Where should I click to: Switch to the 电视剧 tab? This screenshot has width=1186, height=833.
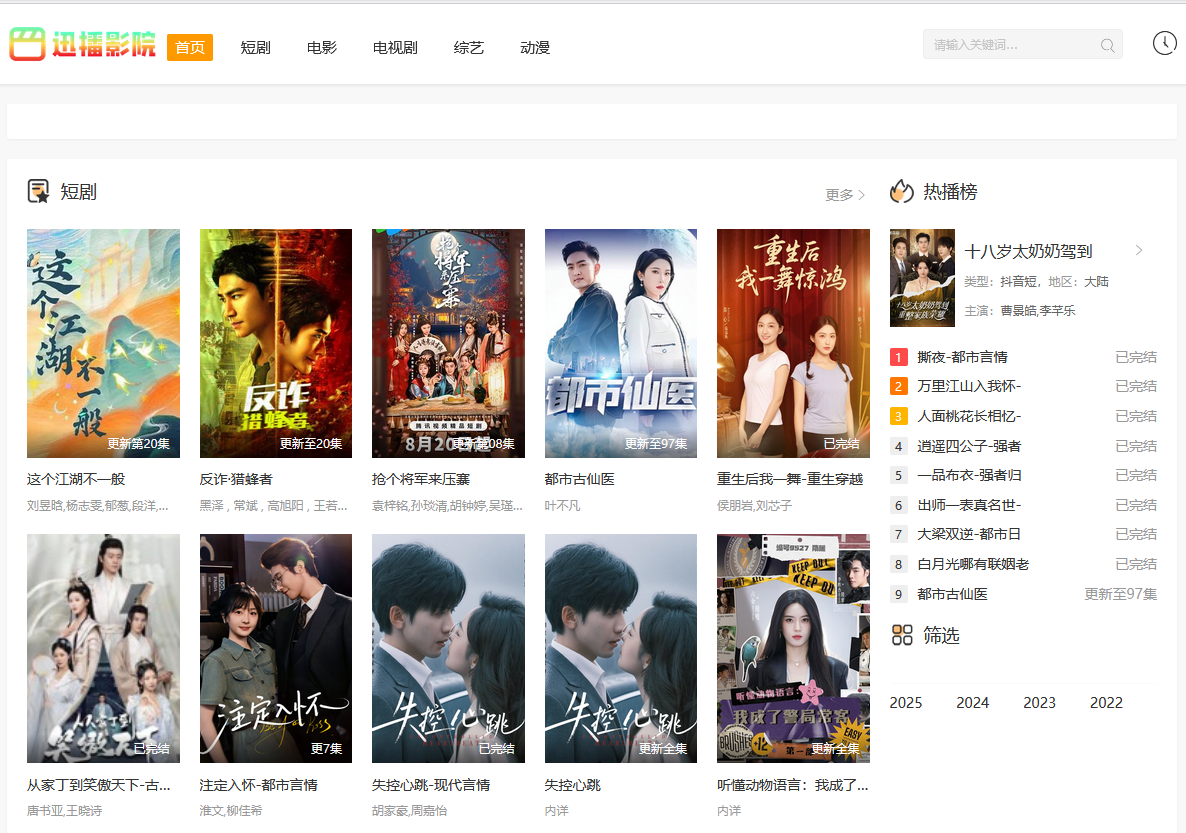click(395, 48)
